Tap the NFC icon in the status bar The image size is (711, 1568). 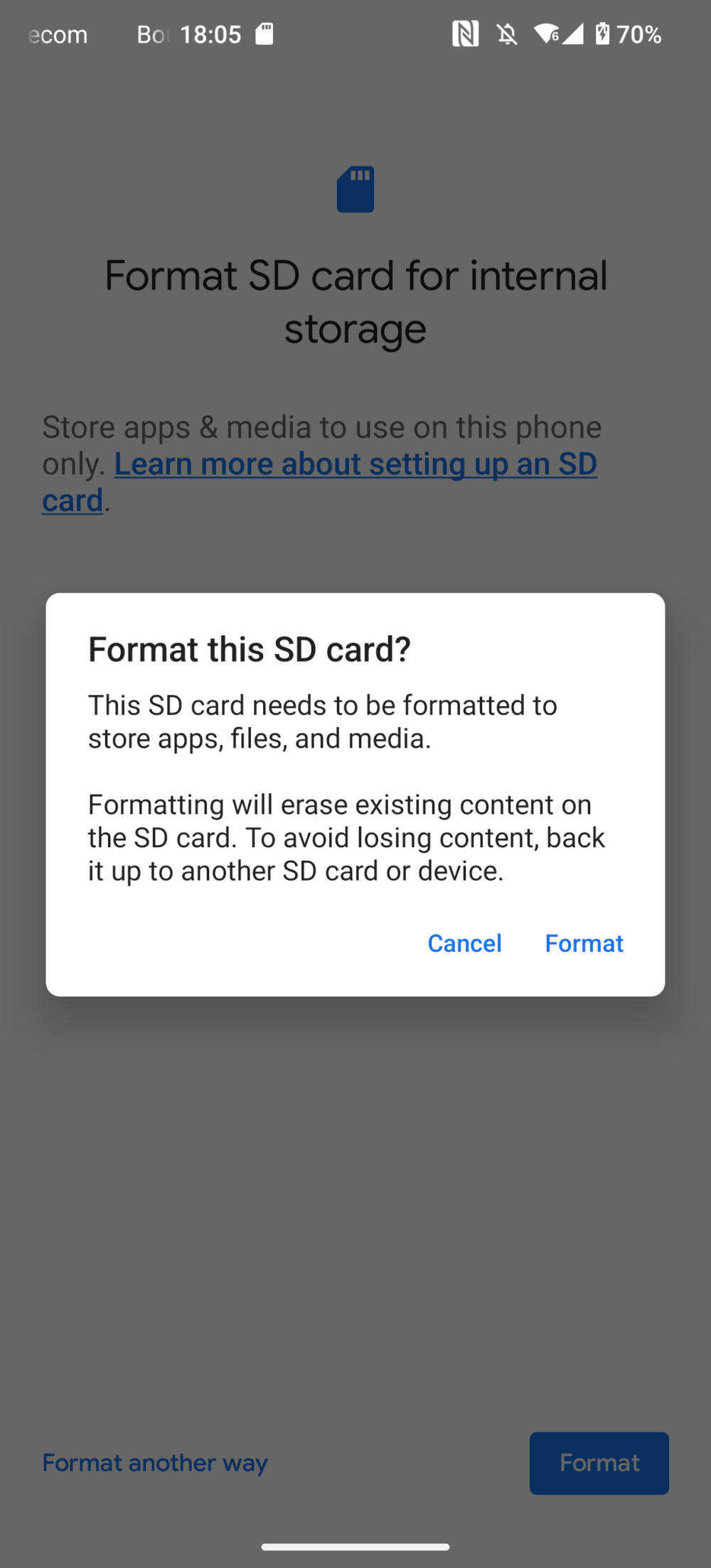(x=466, y=33)
